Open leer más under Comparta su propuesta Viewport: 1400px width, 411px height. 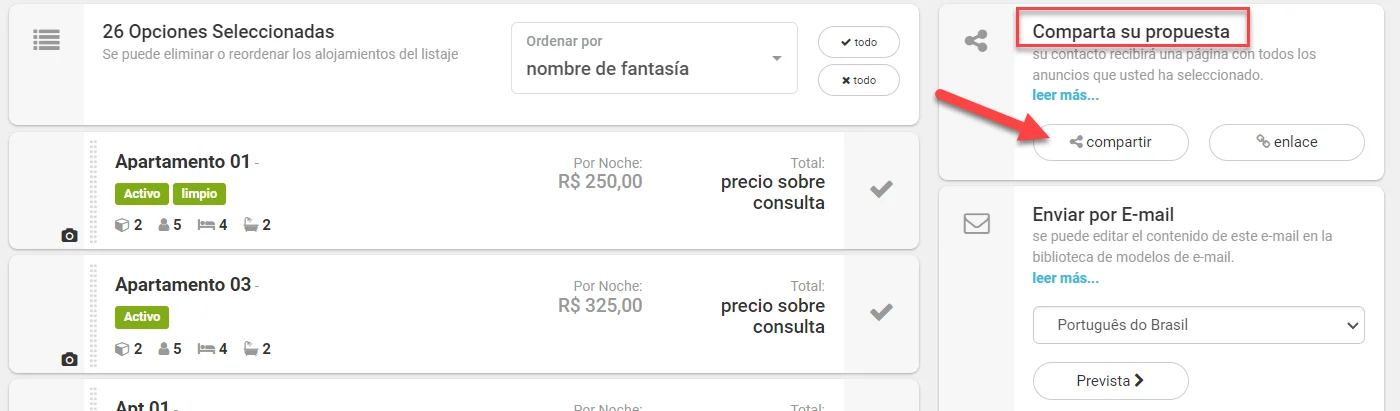click(1065, 96)
